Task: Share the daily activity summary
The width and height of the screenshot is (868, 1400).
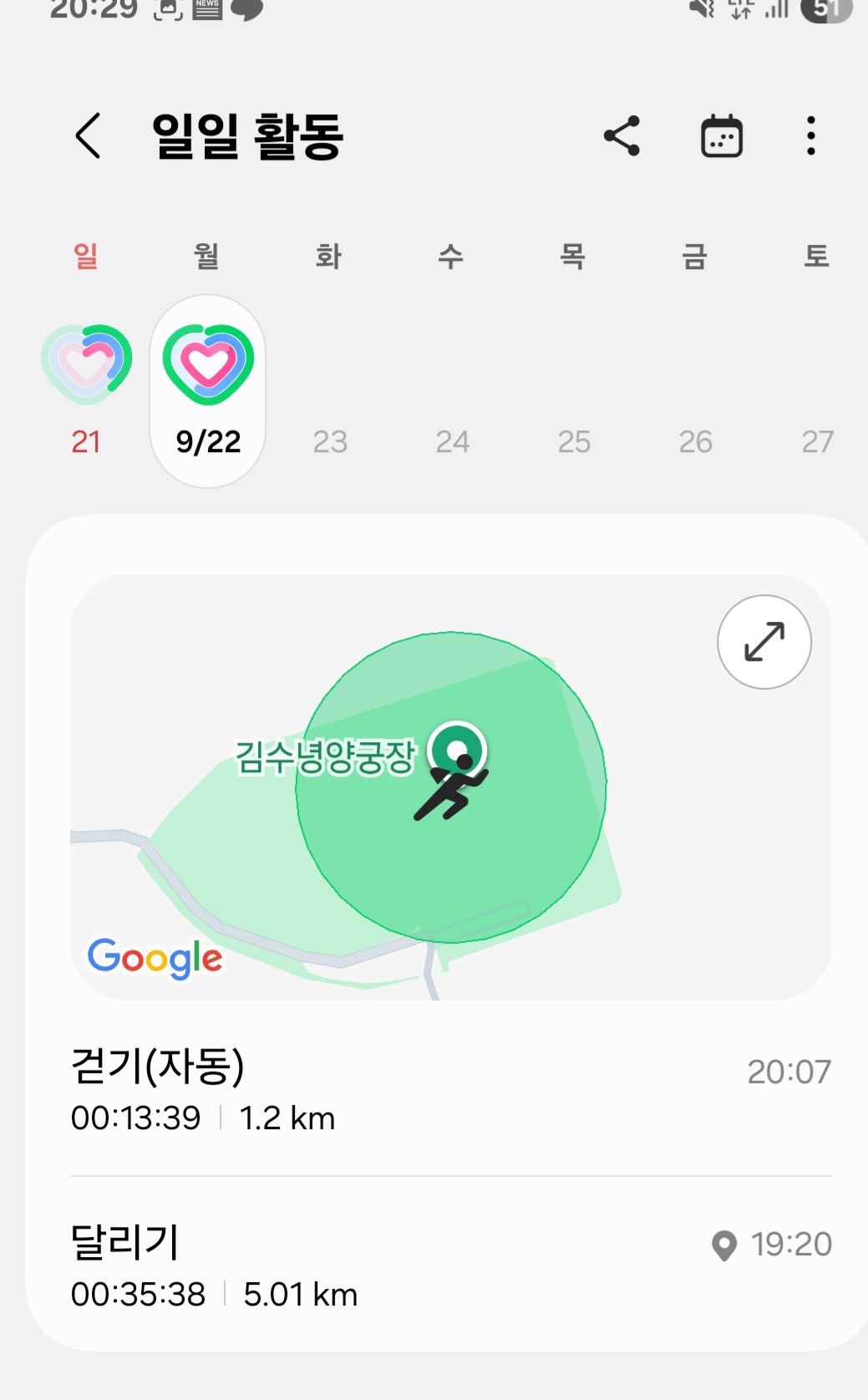Action: pos(622,136)
